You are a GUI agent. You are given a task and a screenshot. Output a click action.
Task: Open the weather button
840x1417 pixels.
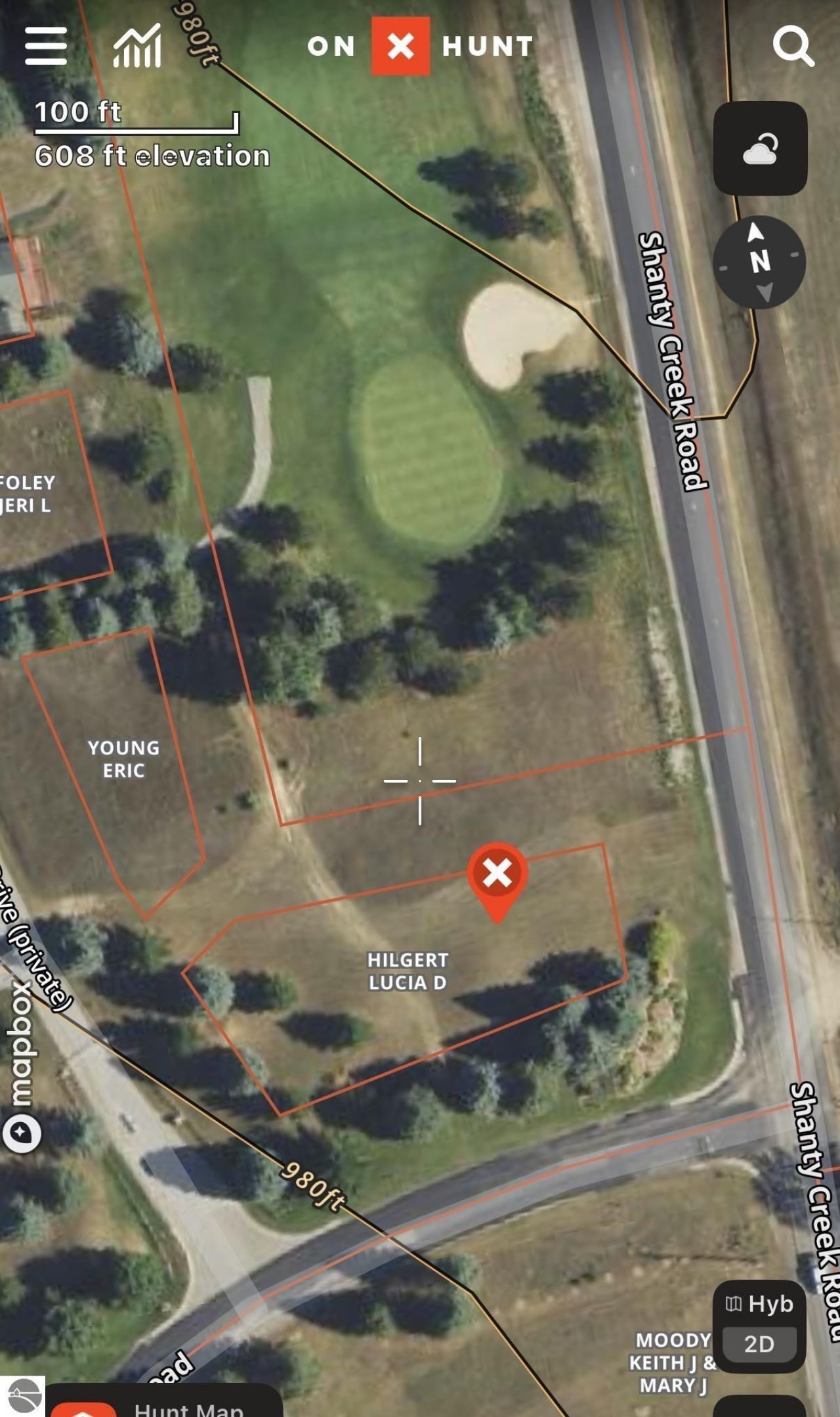(760, 148)
